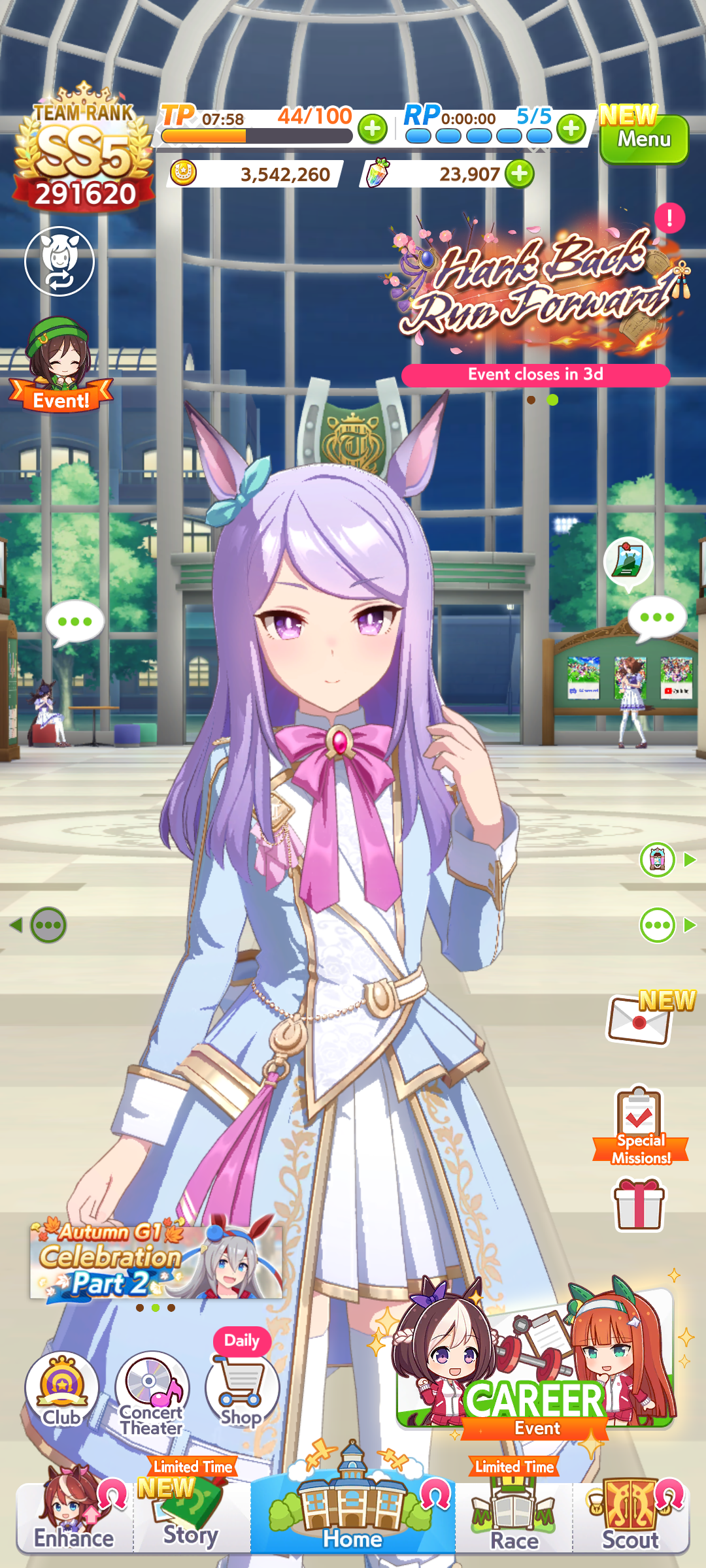Screen dimensions: 706x1568
Task: Open the mailbox envelope marked NEW
Action: (641, 1019)
